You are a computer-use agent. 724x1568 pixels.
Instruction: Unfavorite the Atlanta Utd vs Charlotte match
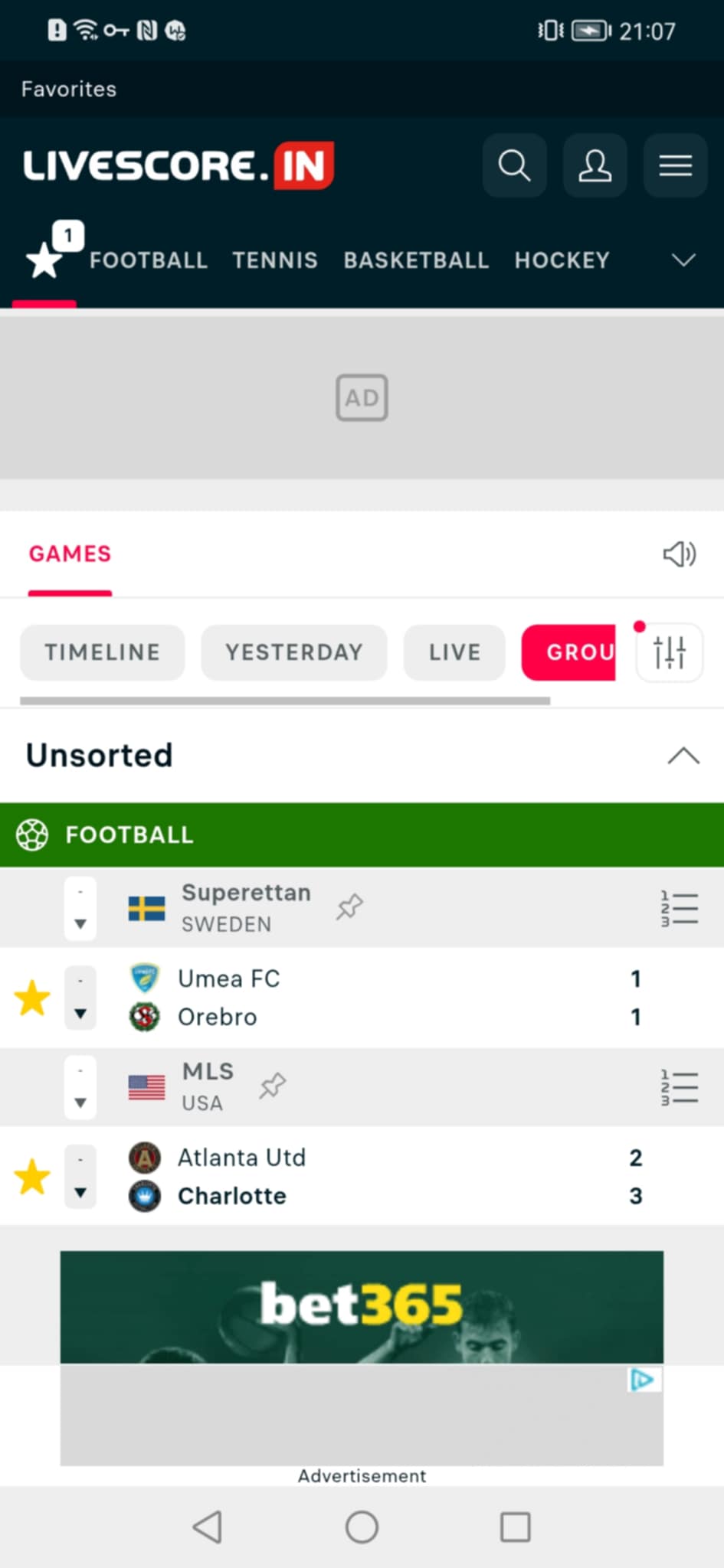[x=32, y=1177]
